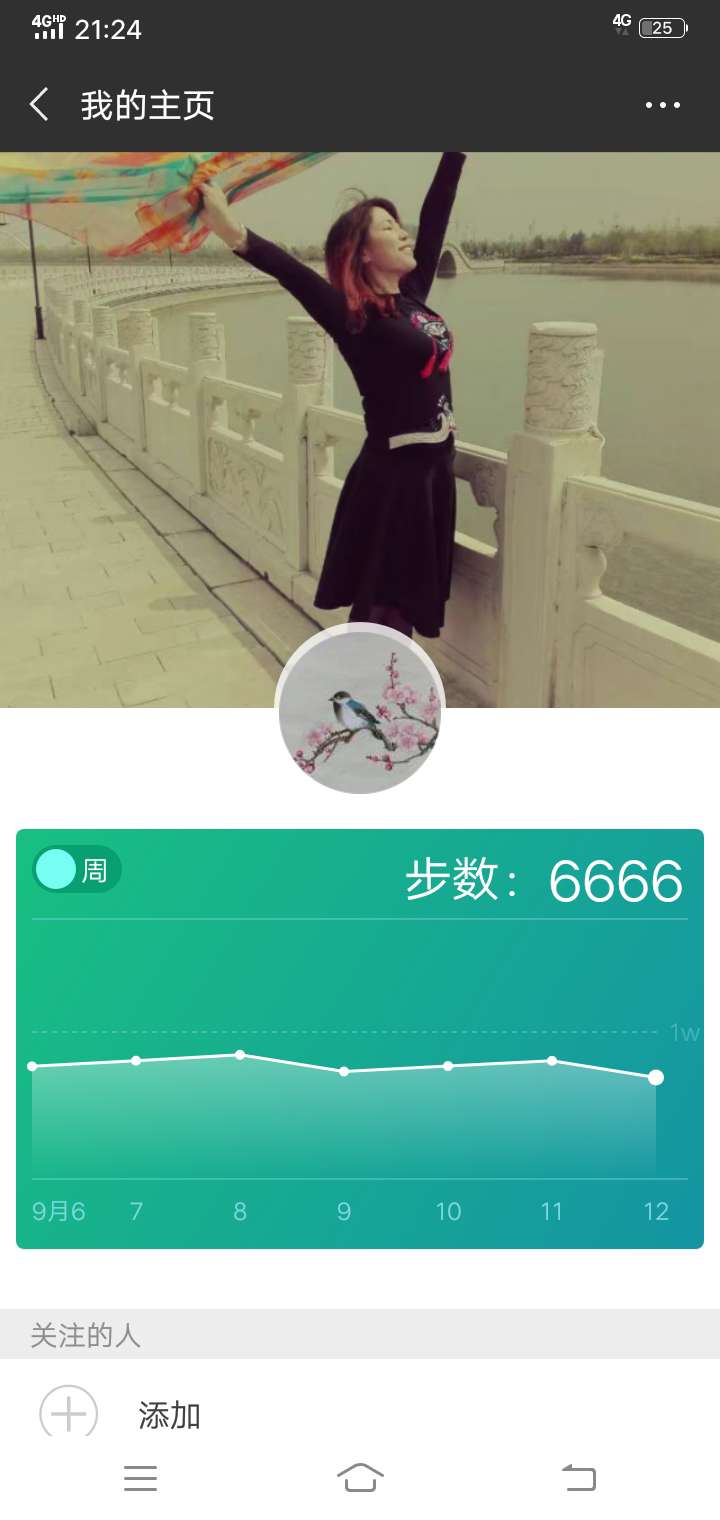The image size is (720, 1520).
Task: Tap 添加 to follow someone new
Action: tap(168, 1413)
